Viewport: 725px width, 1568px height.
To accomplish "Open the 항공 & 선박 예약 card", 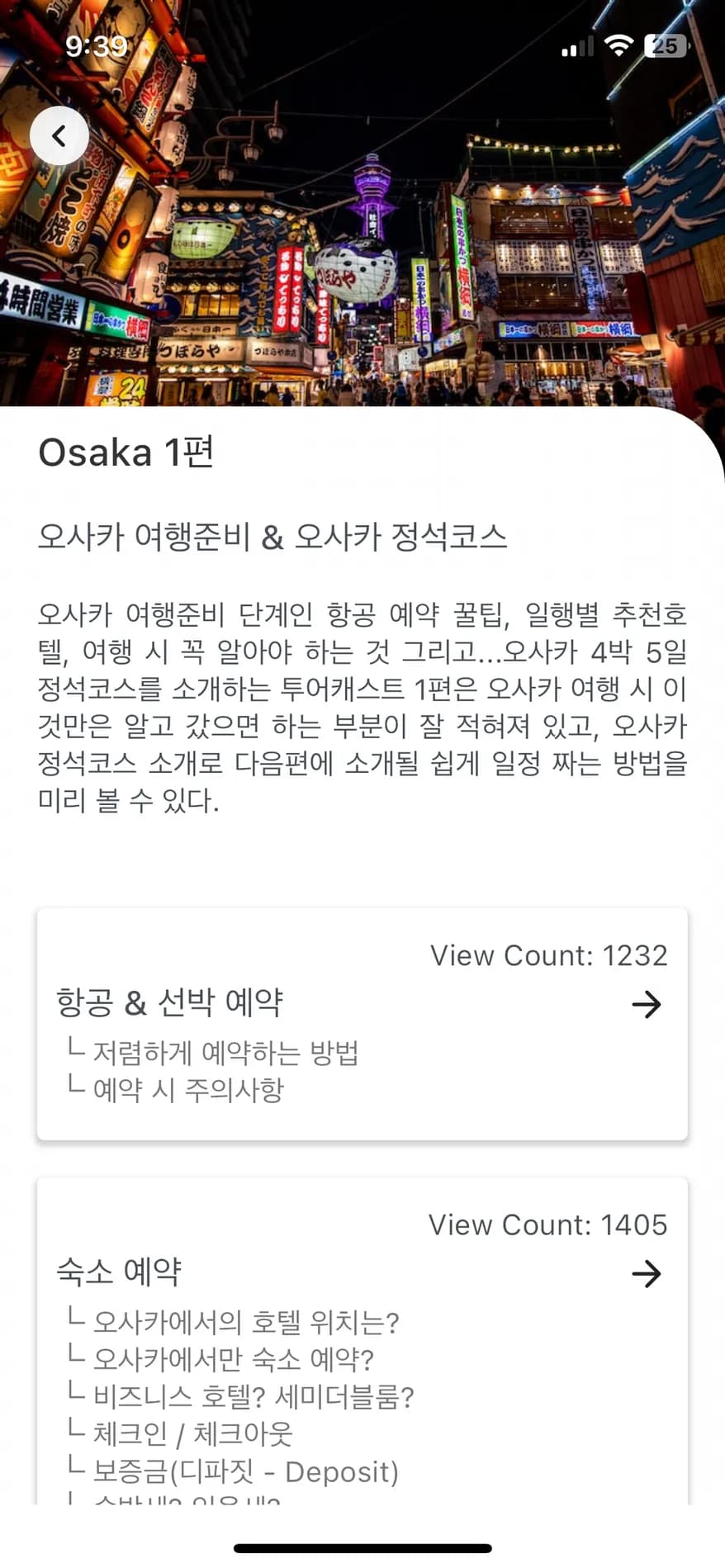I will point(362,1024).
